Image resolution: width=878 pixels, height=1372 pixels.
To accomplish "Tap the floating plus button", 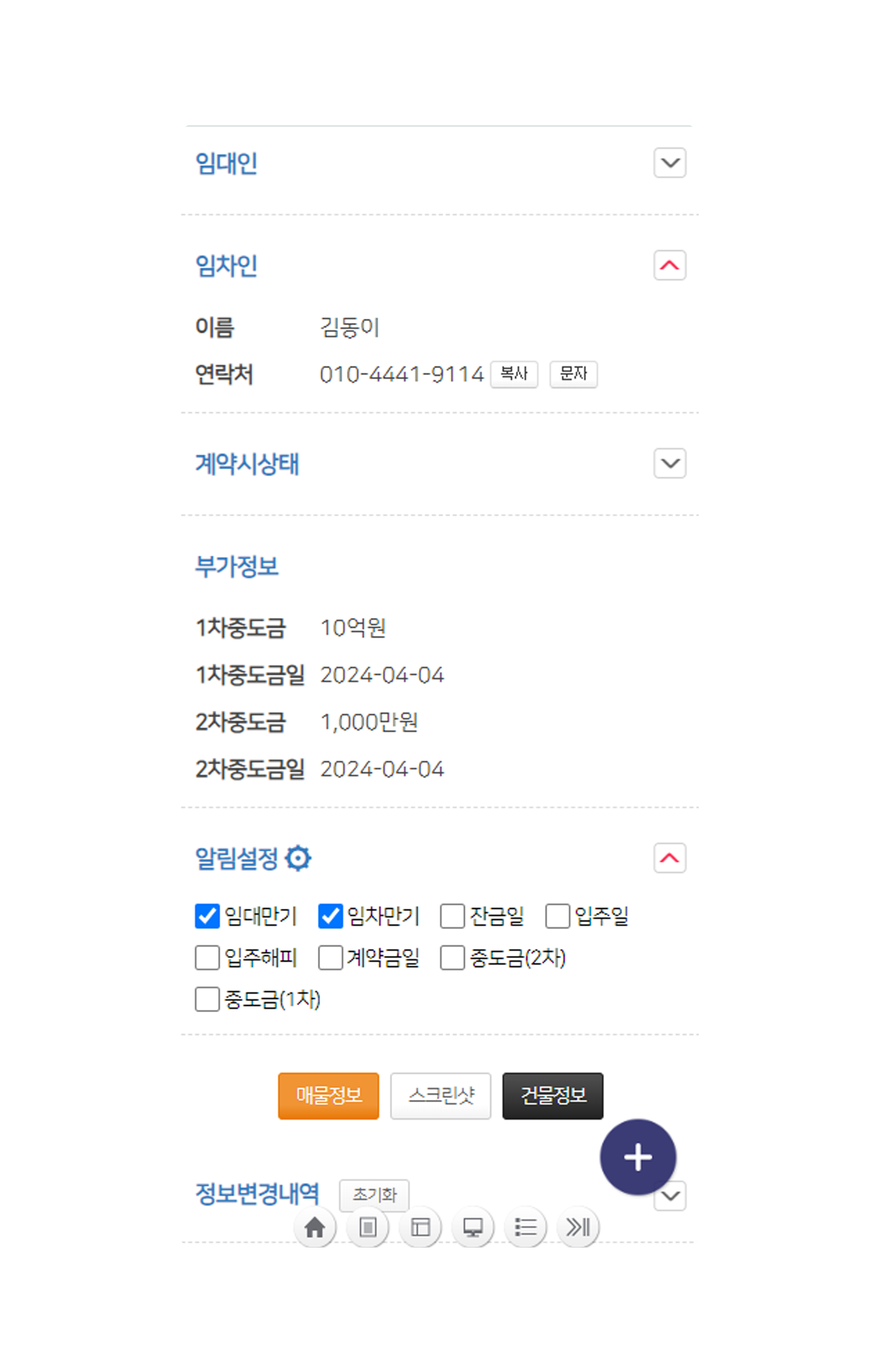I will tap(637, 1157).
